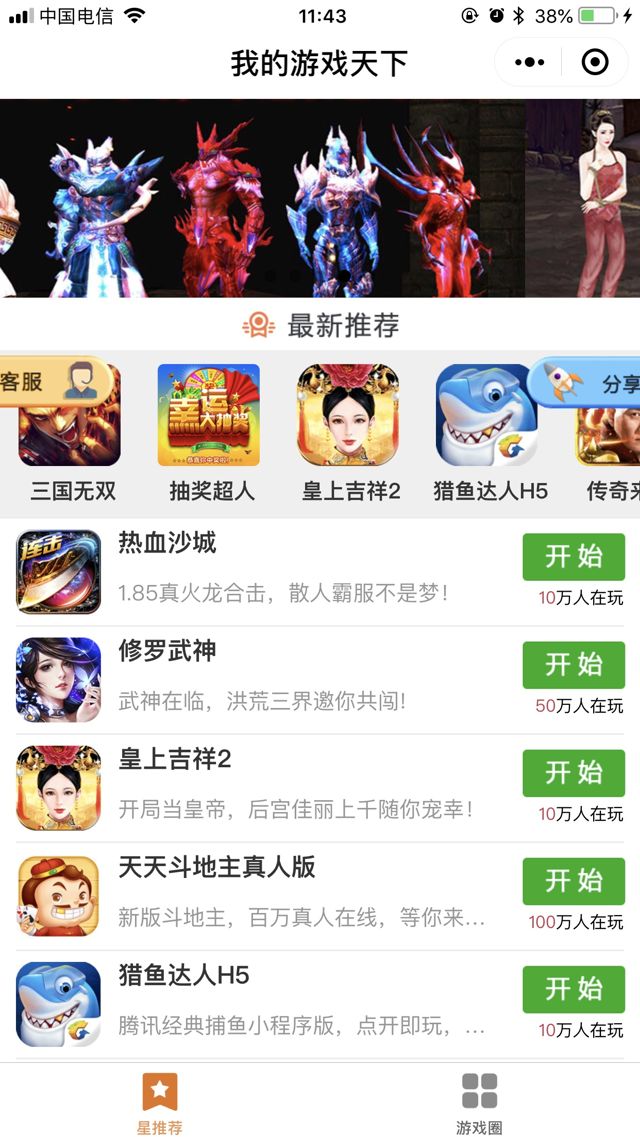Close the mini program via the circle icon
This screenshot has width=640, height=1137.
pyautogui.click(x=595, y=63)
